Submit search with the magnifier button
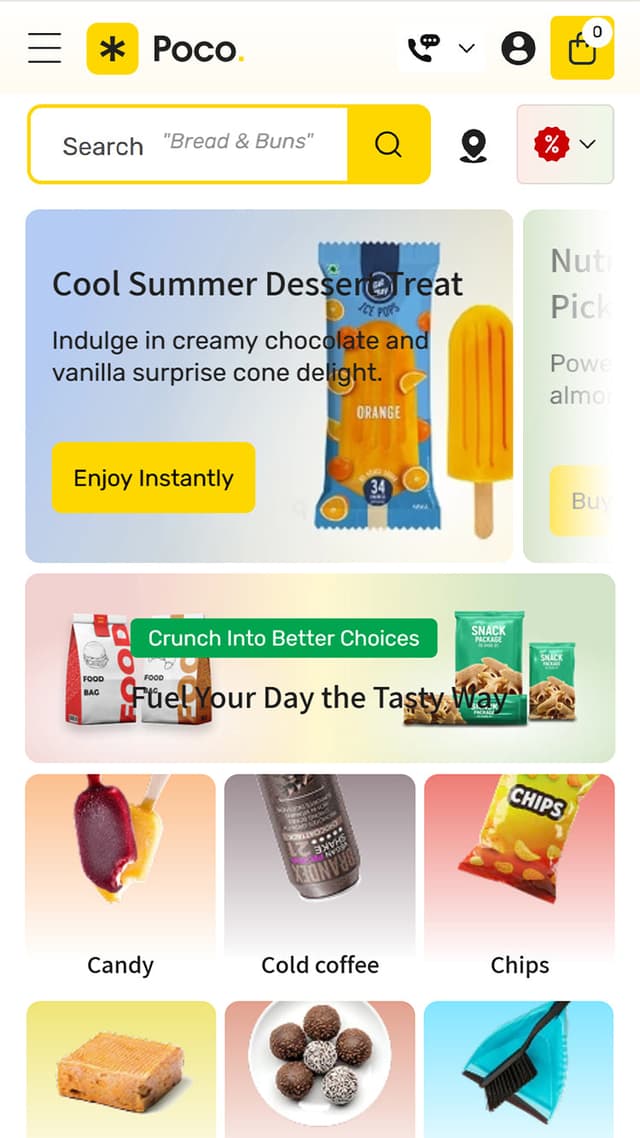640x1138 pixels. 388,145
